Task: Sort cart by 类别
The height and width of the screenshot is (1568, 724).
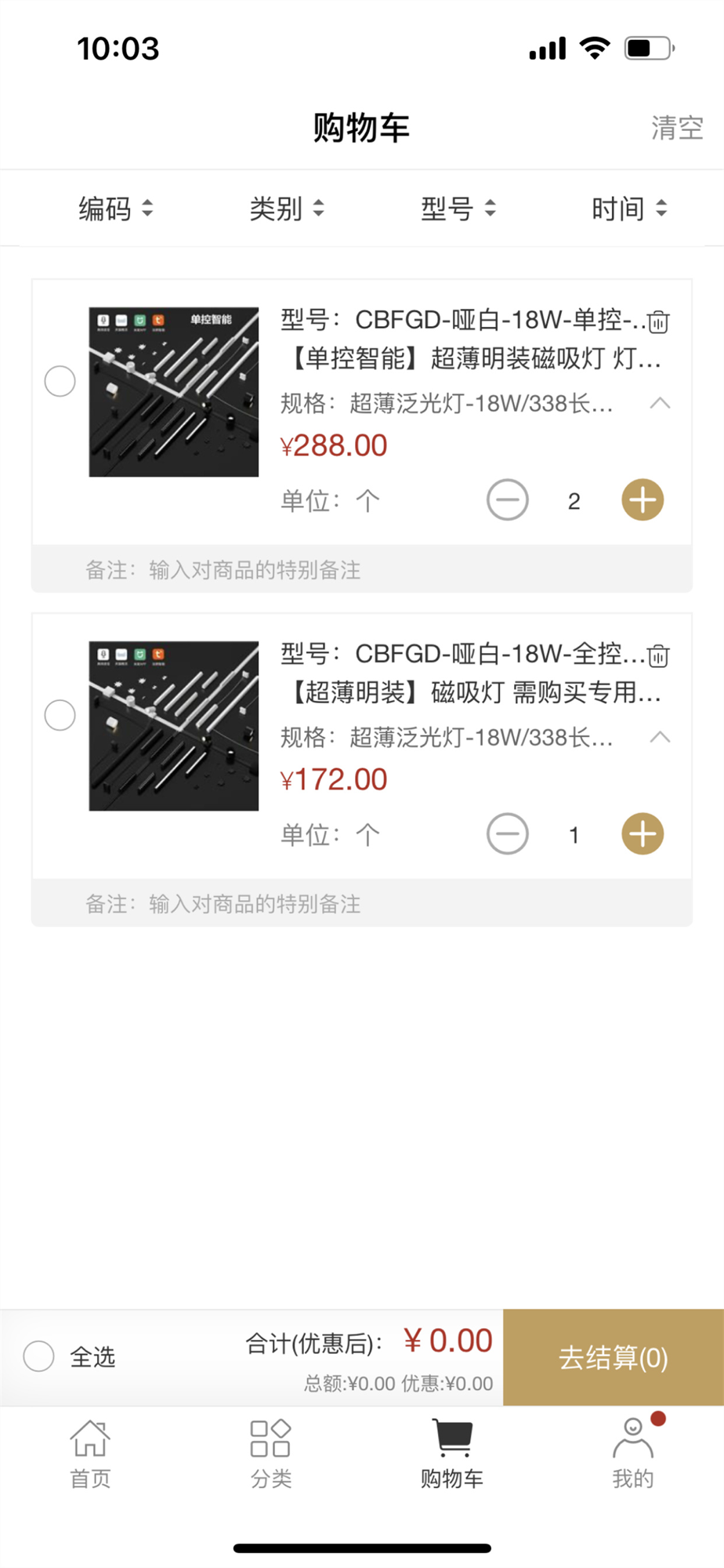Action: [287, 209]
